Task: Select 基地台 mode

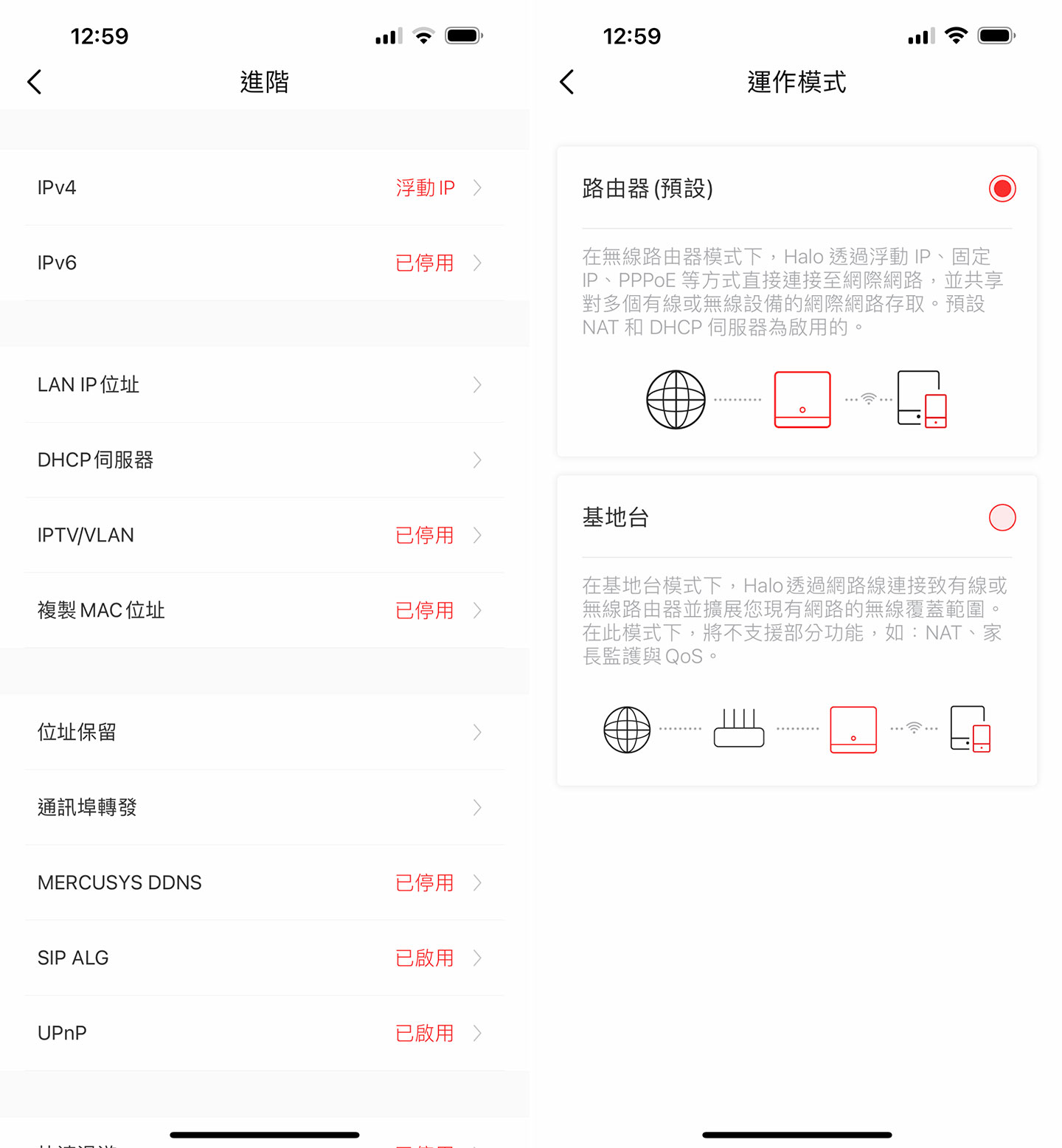Action: 1002,518
